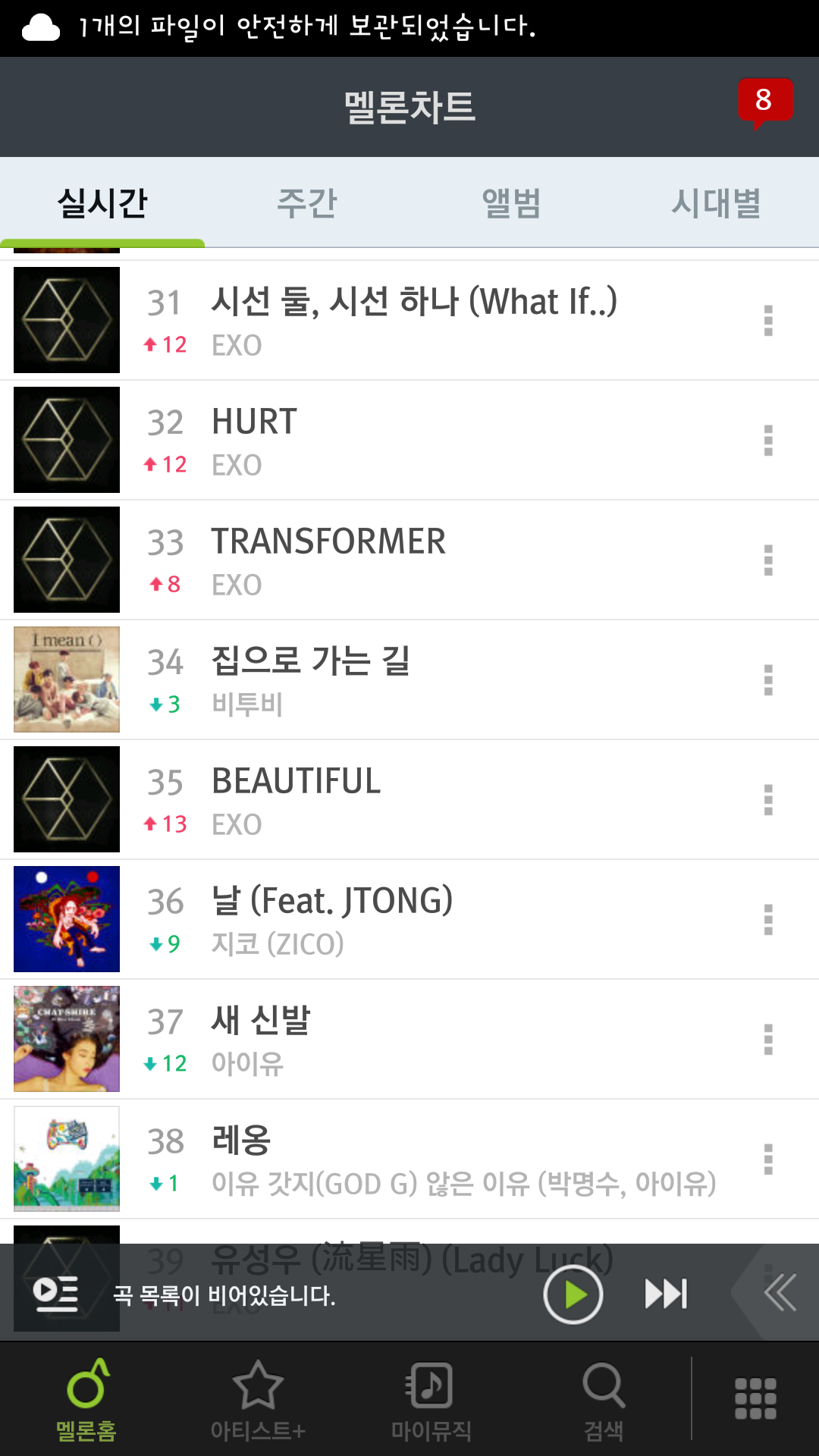
Task: Open more options for 시선 둘, 시선 하나
Action: coord(768,321)
